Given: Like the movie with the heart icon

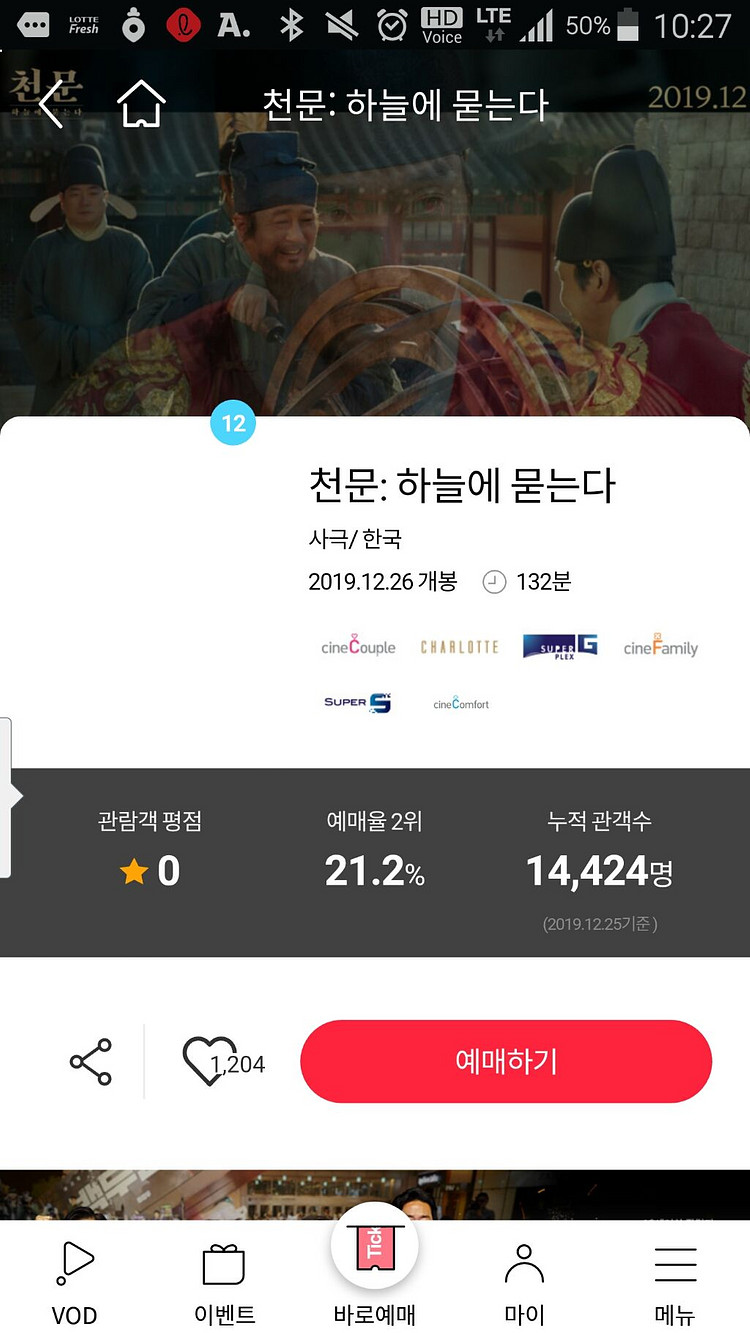Looking at the screenshot, I should (211, 1062).
